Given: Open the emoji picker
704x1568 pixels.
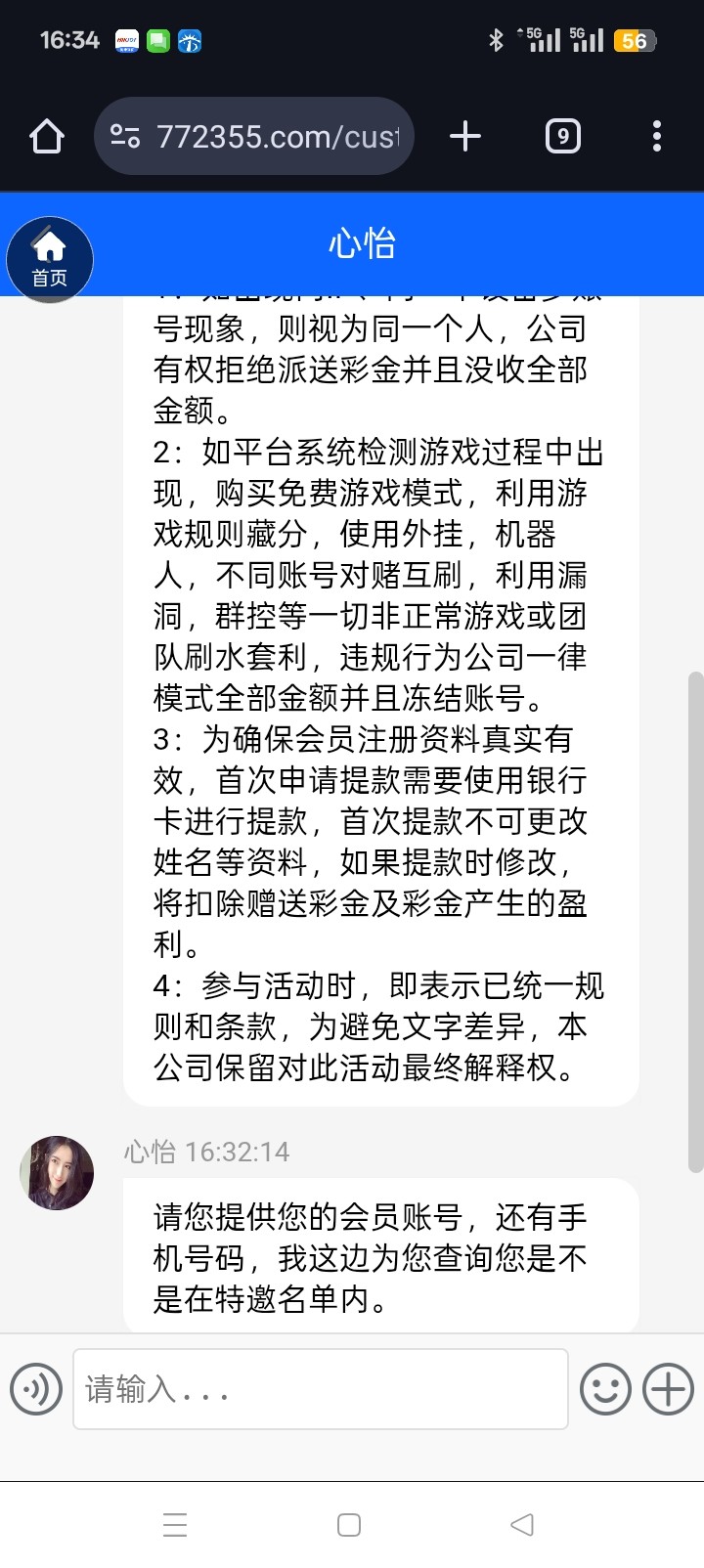Looking at the screenshot, I should click(605, 1389).
